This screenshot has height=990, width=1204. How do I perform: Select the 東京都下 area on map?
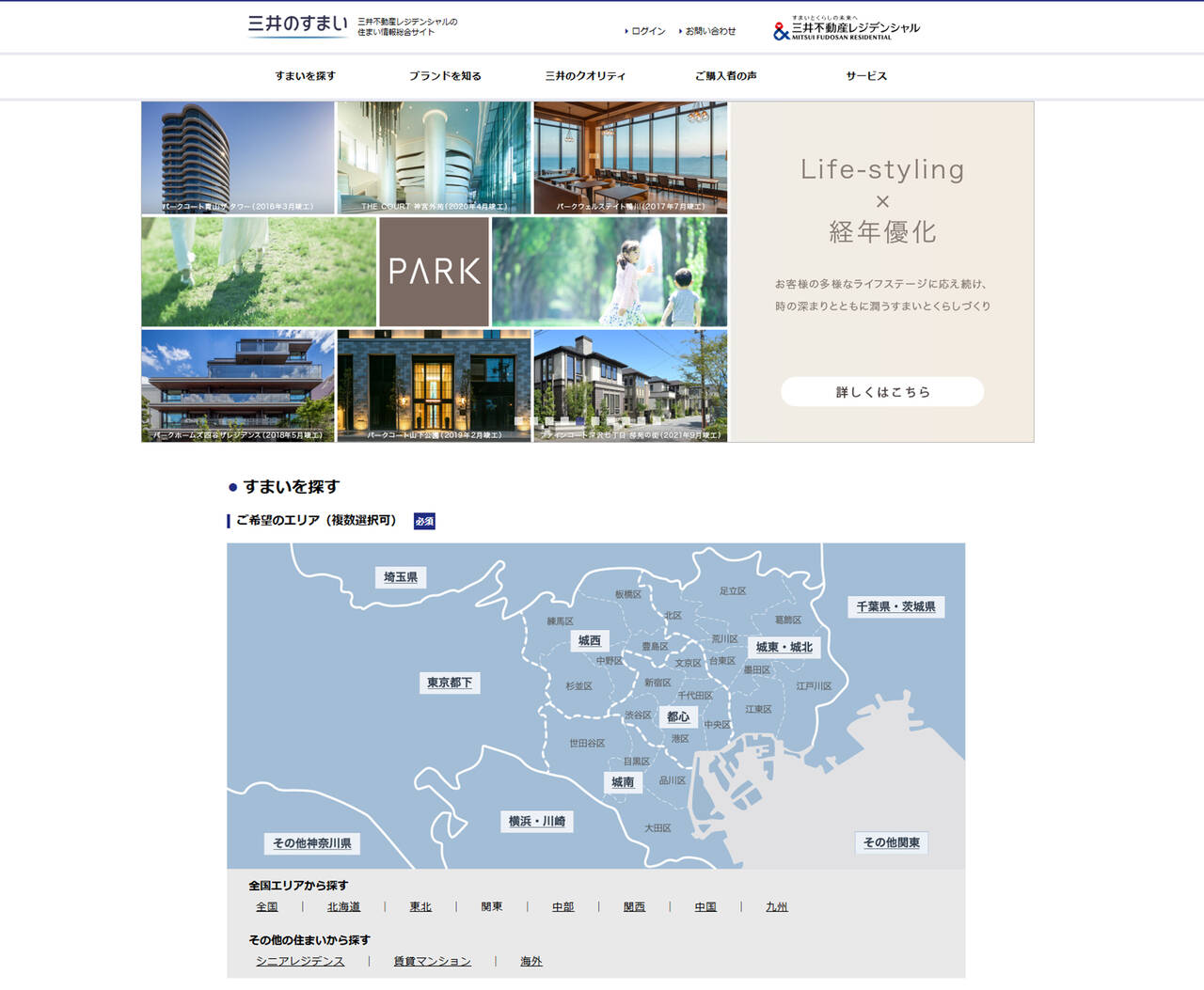[x=450, y=683]
